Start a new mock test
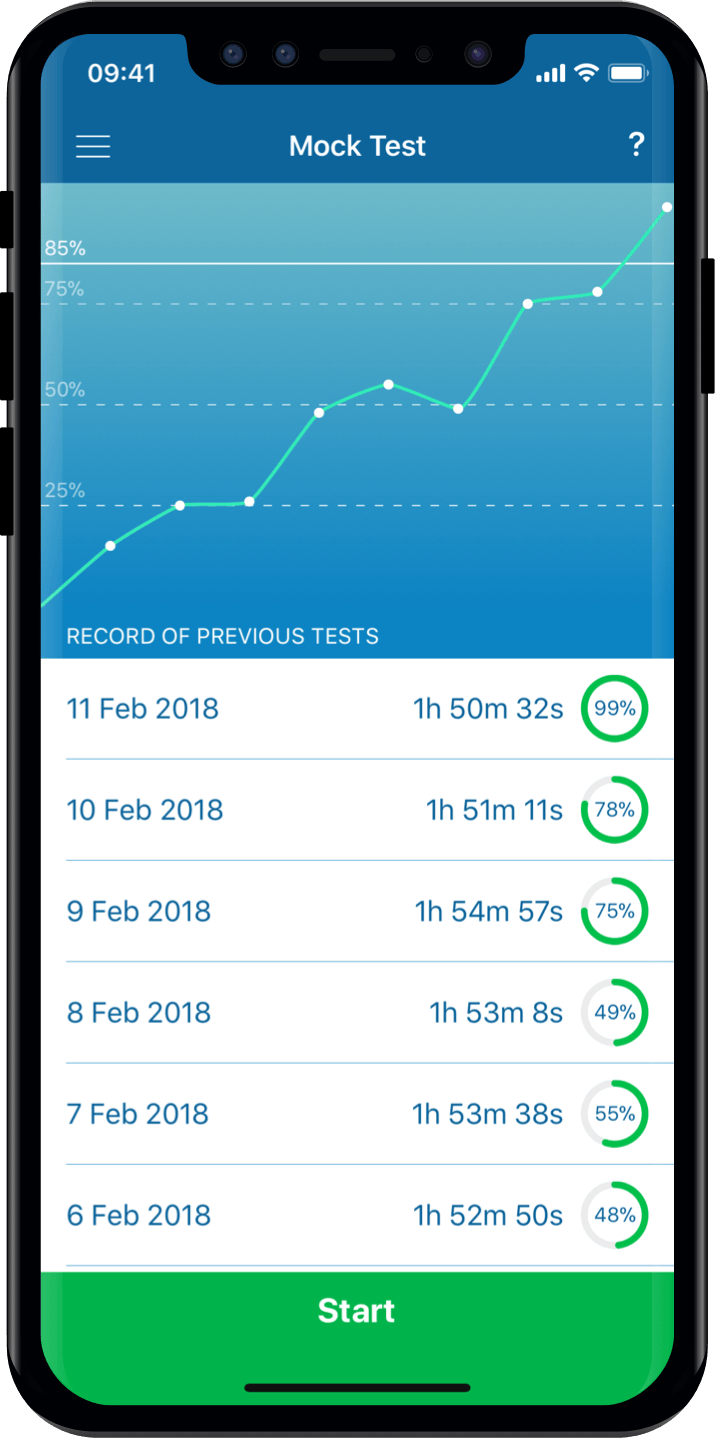The height and width of the screenshot is (1440, 715). point(357,1311)
